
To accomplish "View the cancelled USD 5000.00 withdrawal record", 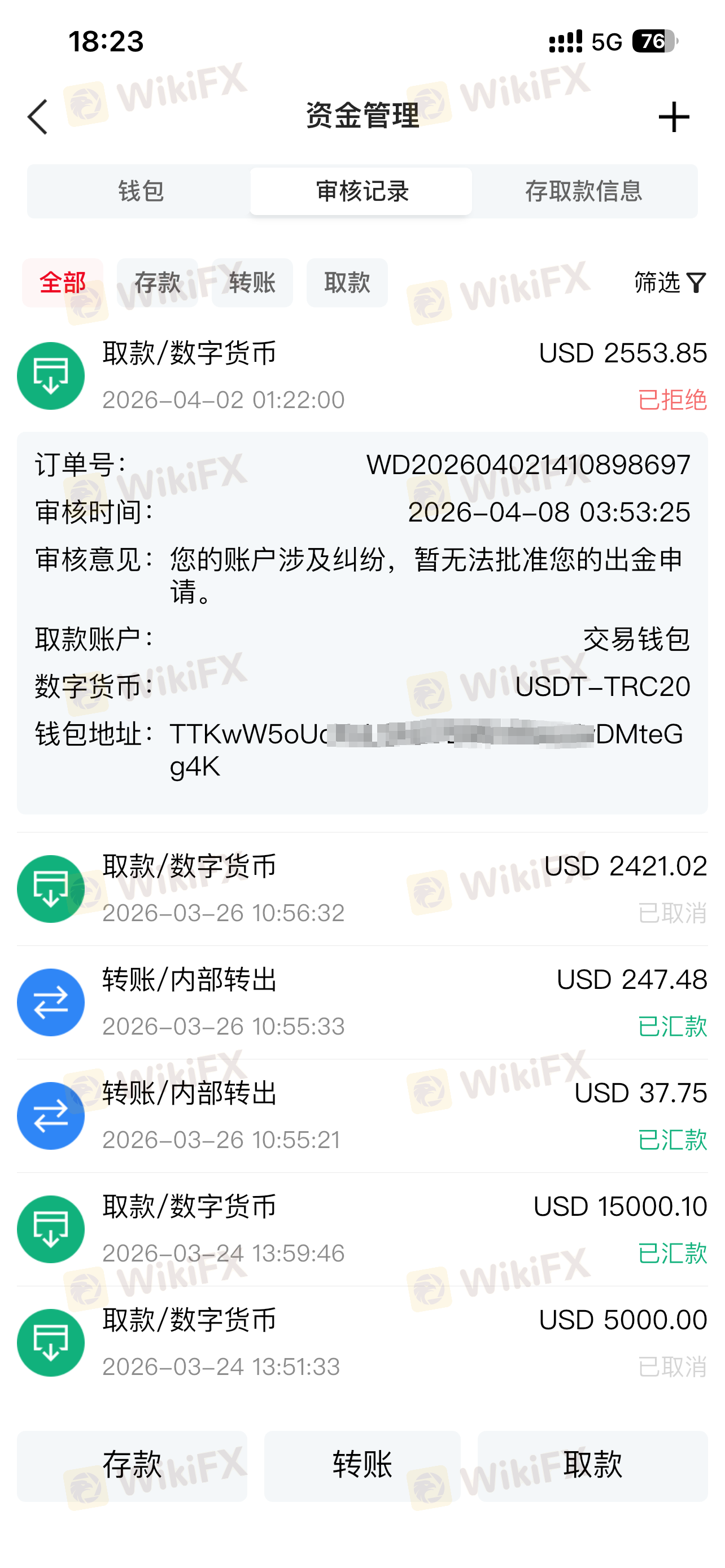I will pyautogui.click(x=362, y=1343).
